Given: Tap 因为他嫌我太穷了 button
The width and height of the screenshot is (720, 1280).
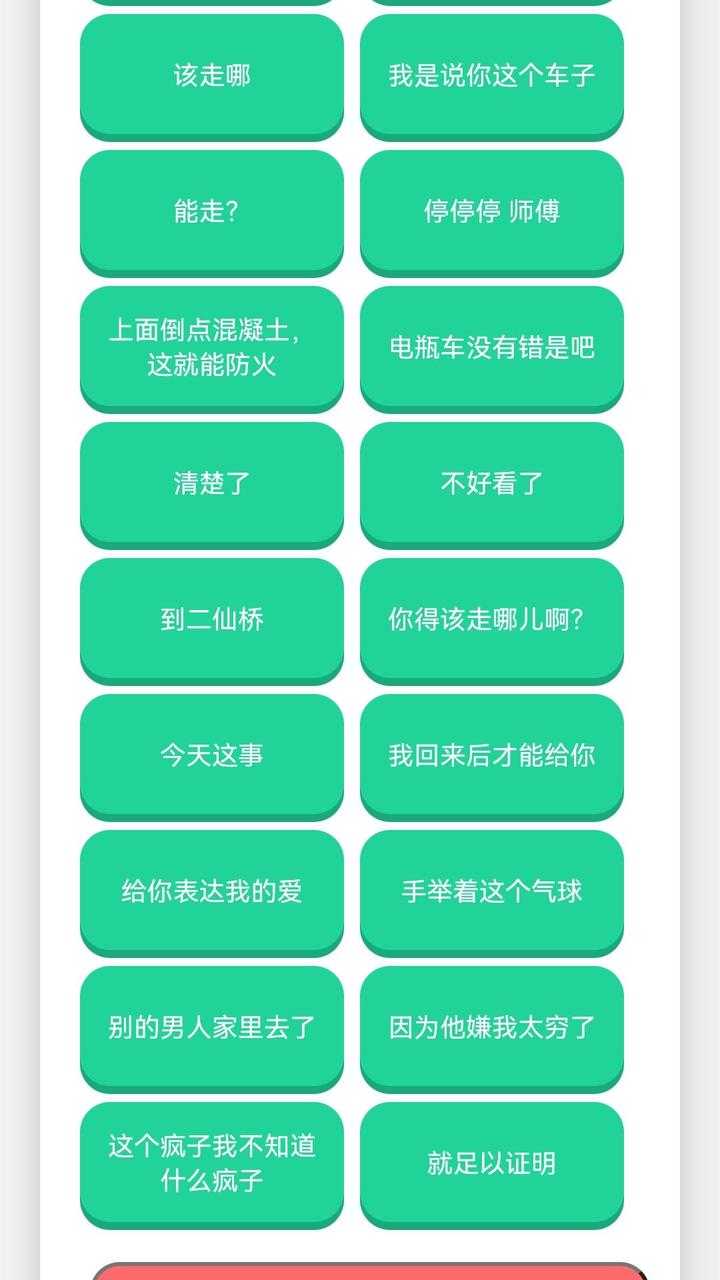Looking at the screenshot, I should 492,1027.
